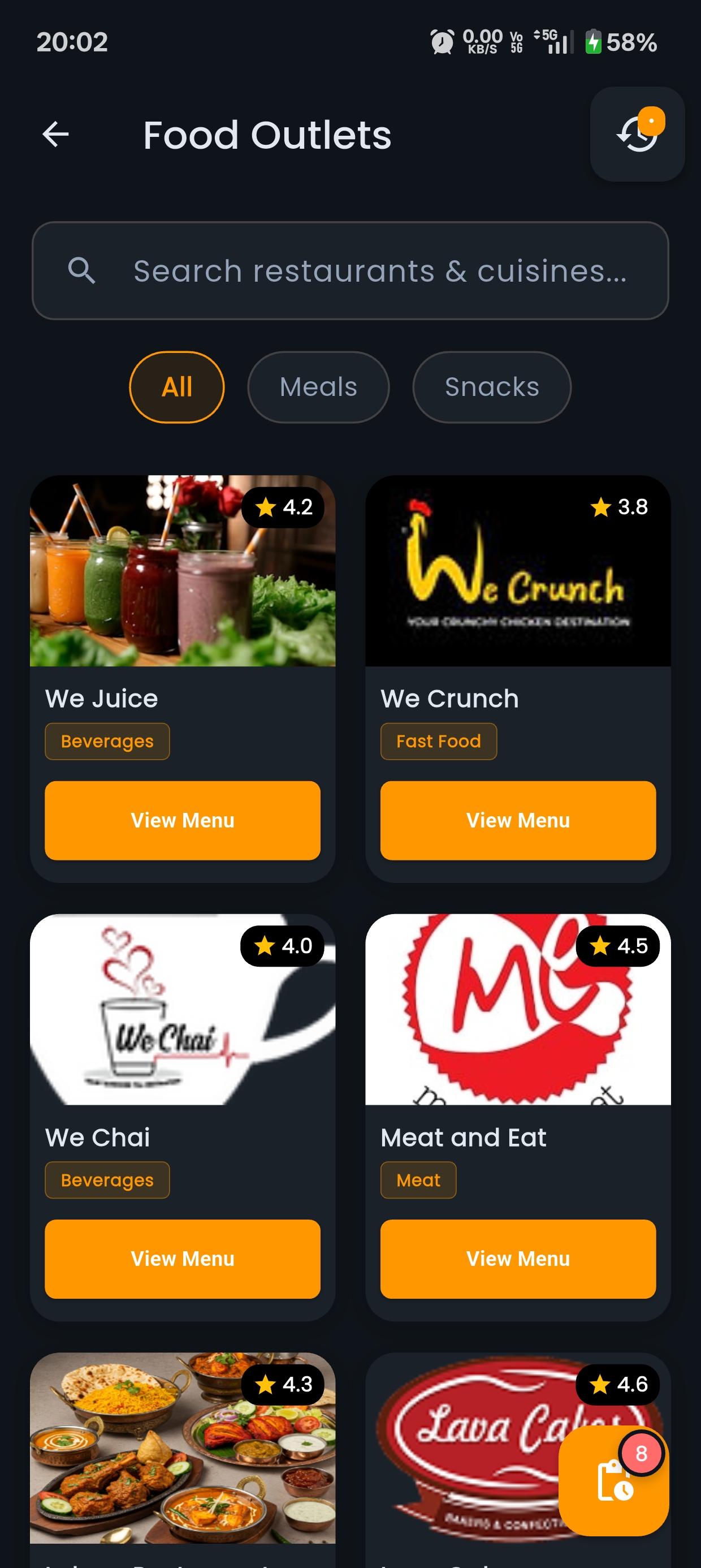Tap the star rating on We Juice card
Image resolution: width=701 pixels, height=1568 pixels.
(282, 507)
